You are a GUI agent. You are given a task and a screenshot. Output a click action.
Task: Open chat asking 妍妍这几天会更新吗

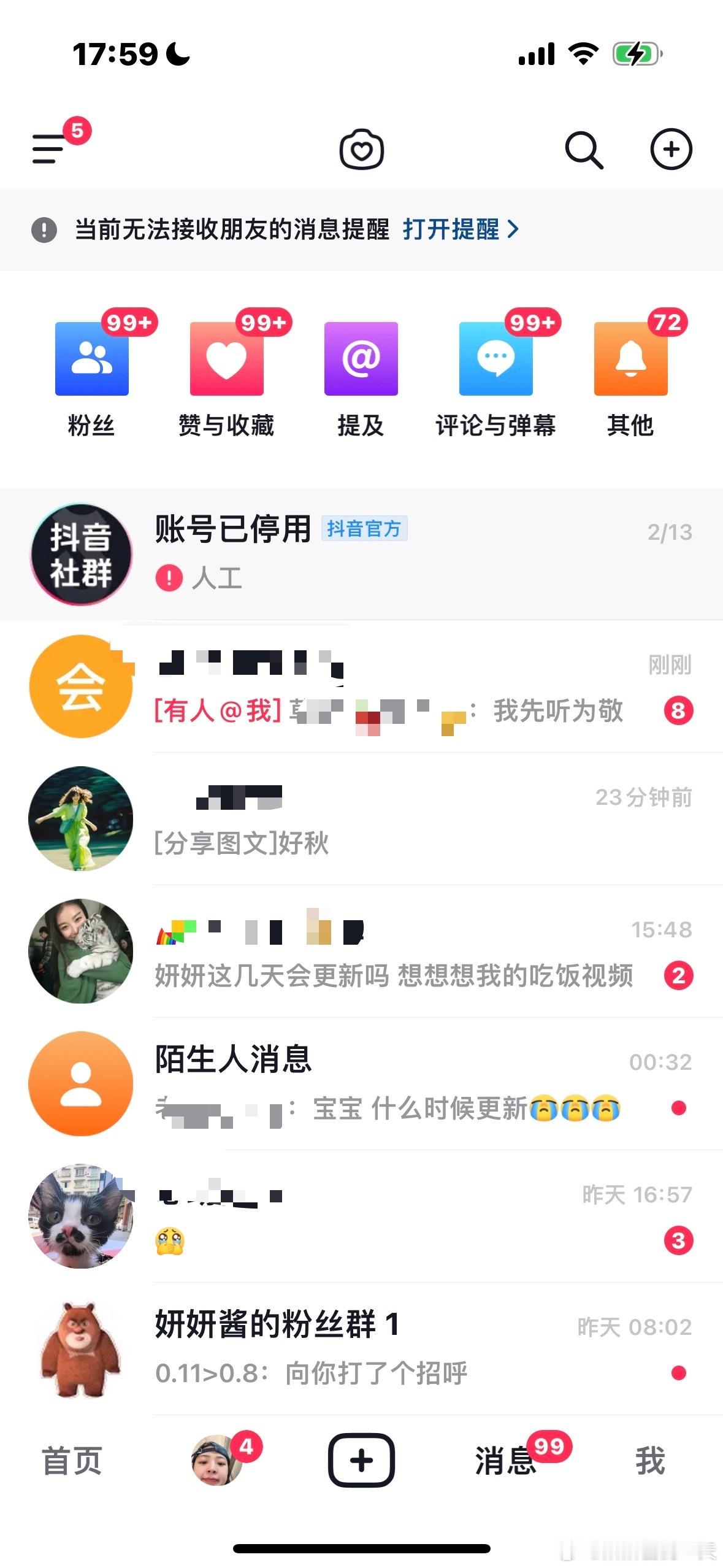coord(362,952)
